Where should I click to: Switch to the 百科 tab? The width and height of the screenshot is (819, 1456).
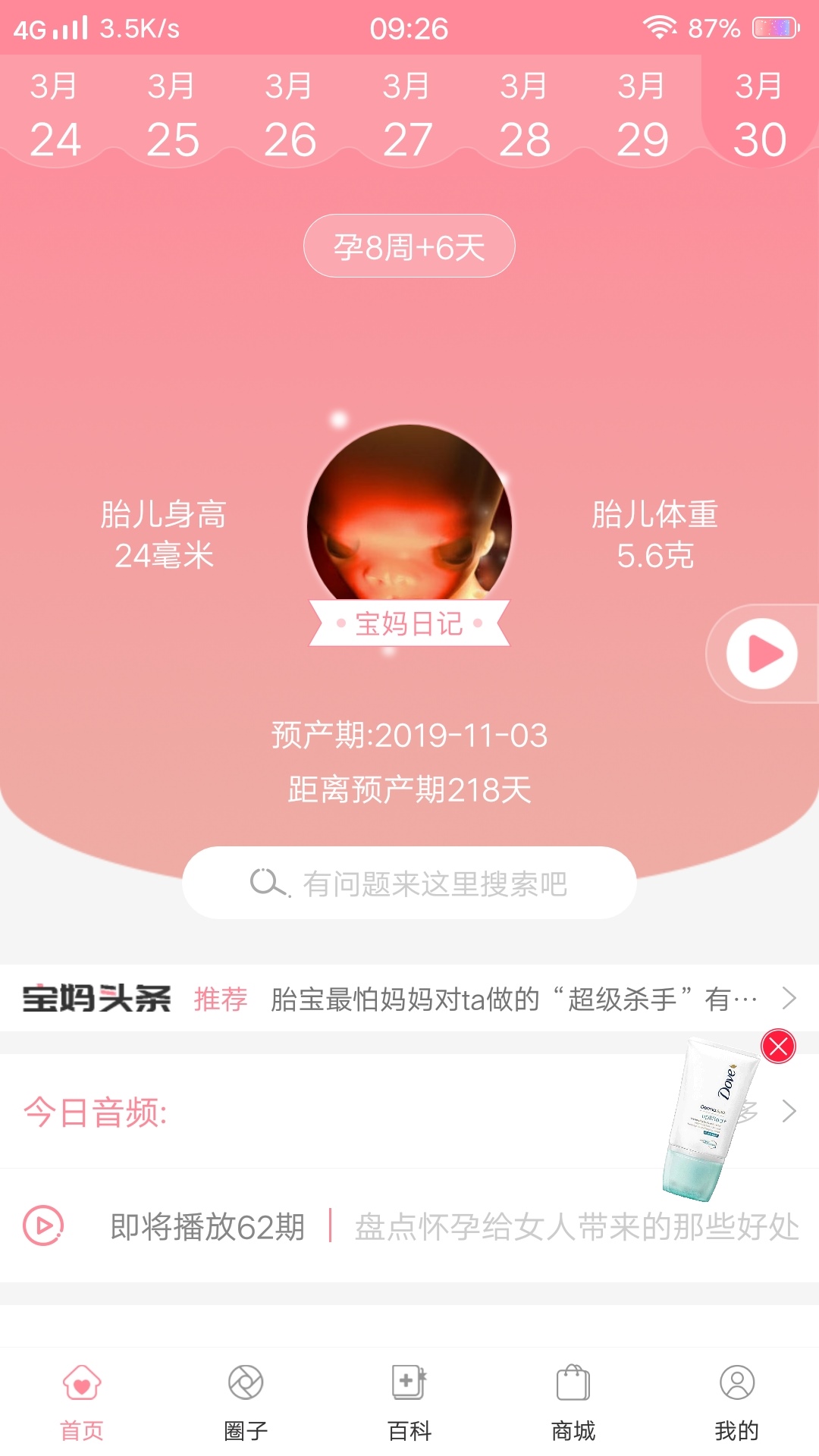tap(409, 1401)
